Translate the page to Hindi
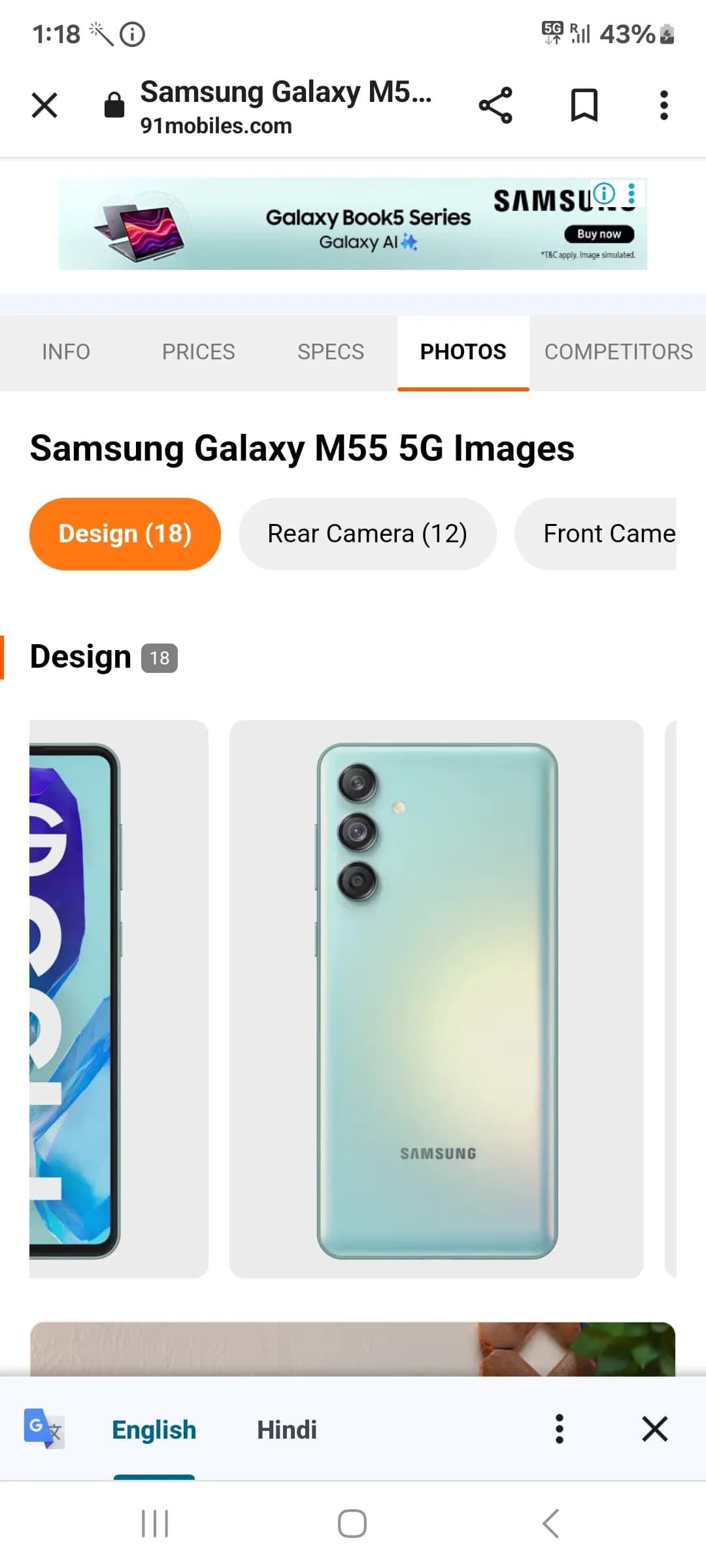Image resolution: width=706 pixels, height=1568 pixels. (286, 1429)
